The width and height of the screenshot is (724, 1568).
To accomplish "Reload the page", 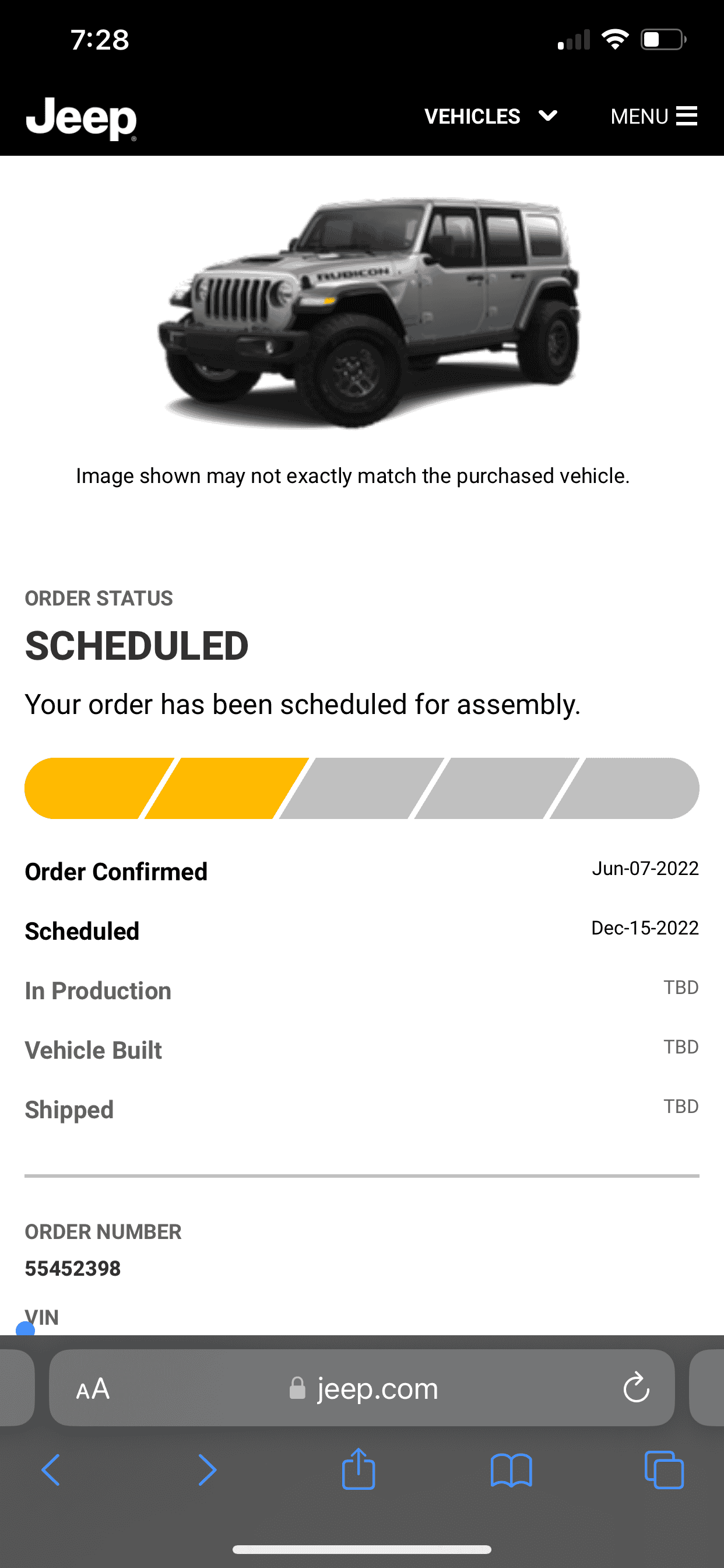I will 637,1387.
